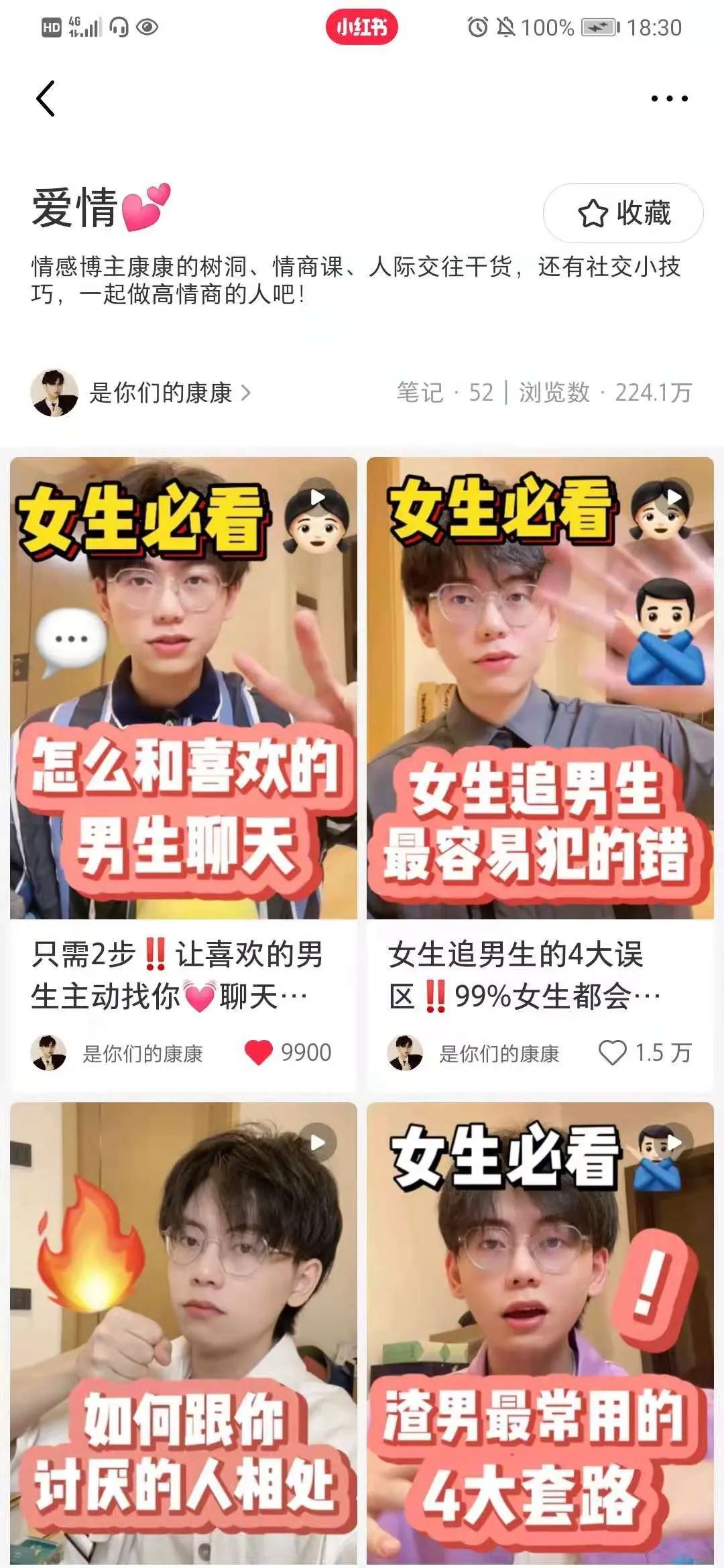Open the three-dot overflow menu
This screenshot has width=724, height=1568.
pos(669,99)
